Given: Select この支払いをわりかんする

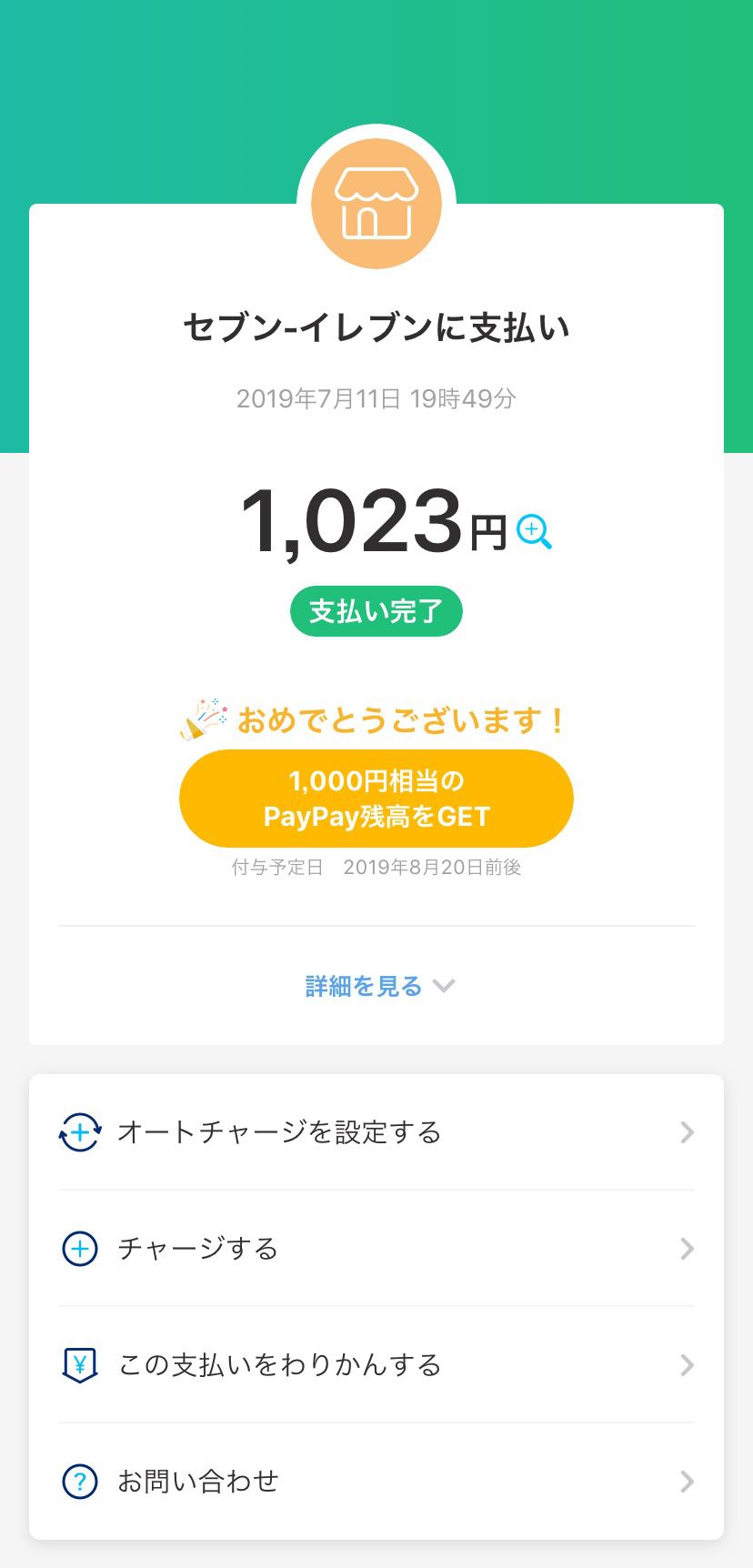Looking at the screenshot, I should pos(376,1365).
